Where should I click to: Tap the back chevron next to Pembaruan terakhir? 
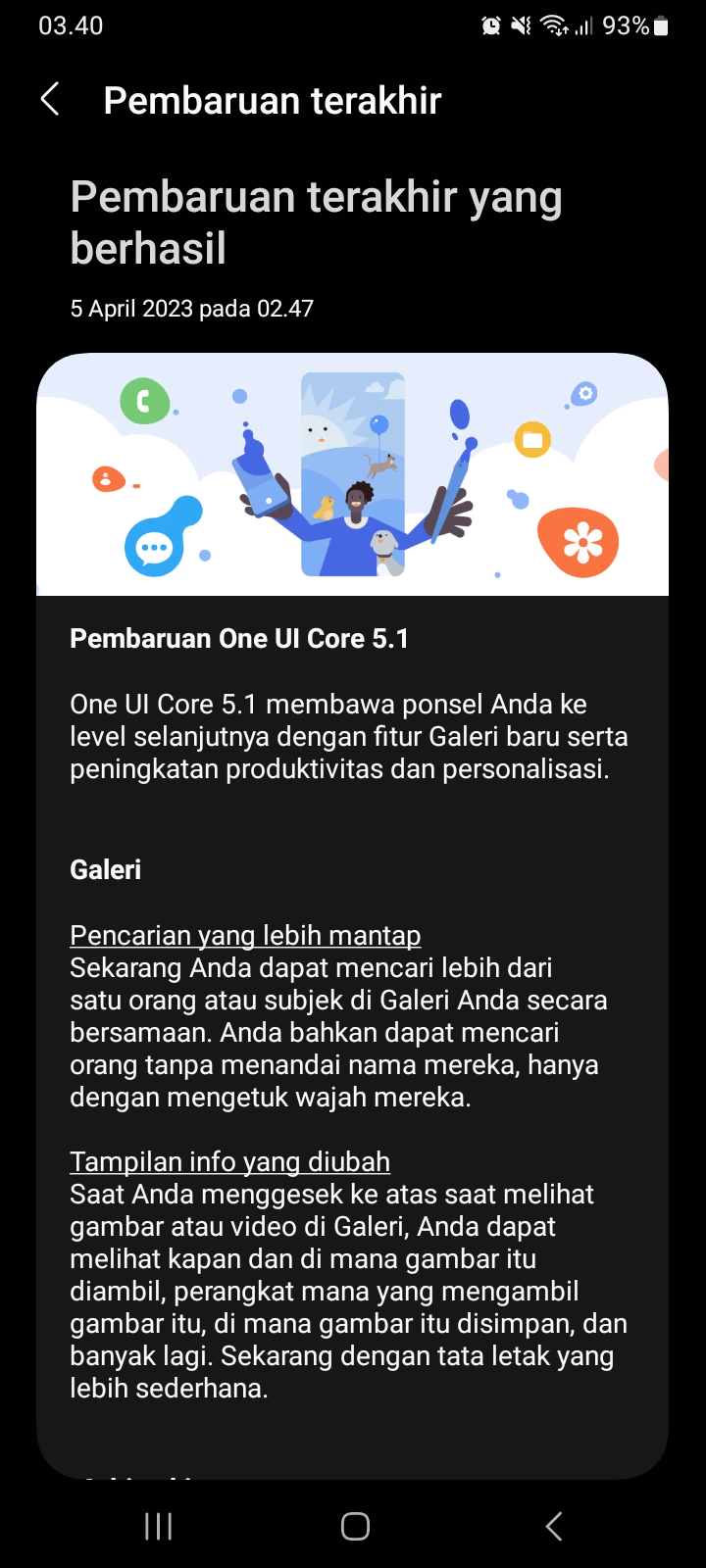[x=49, y=99]
